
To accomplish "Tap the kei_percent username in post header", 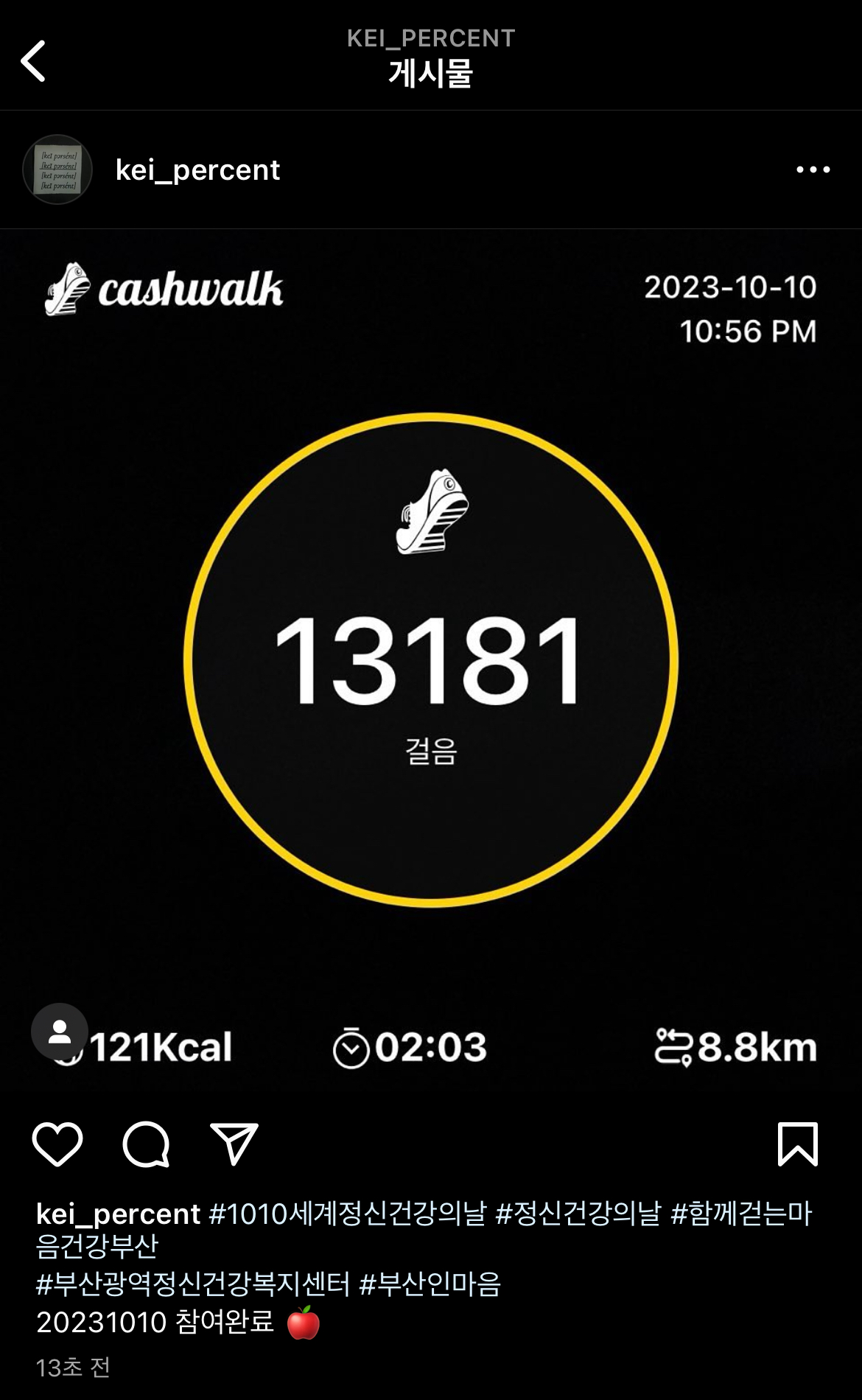I will coord(197,170).
